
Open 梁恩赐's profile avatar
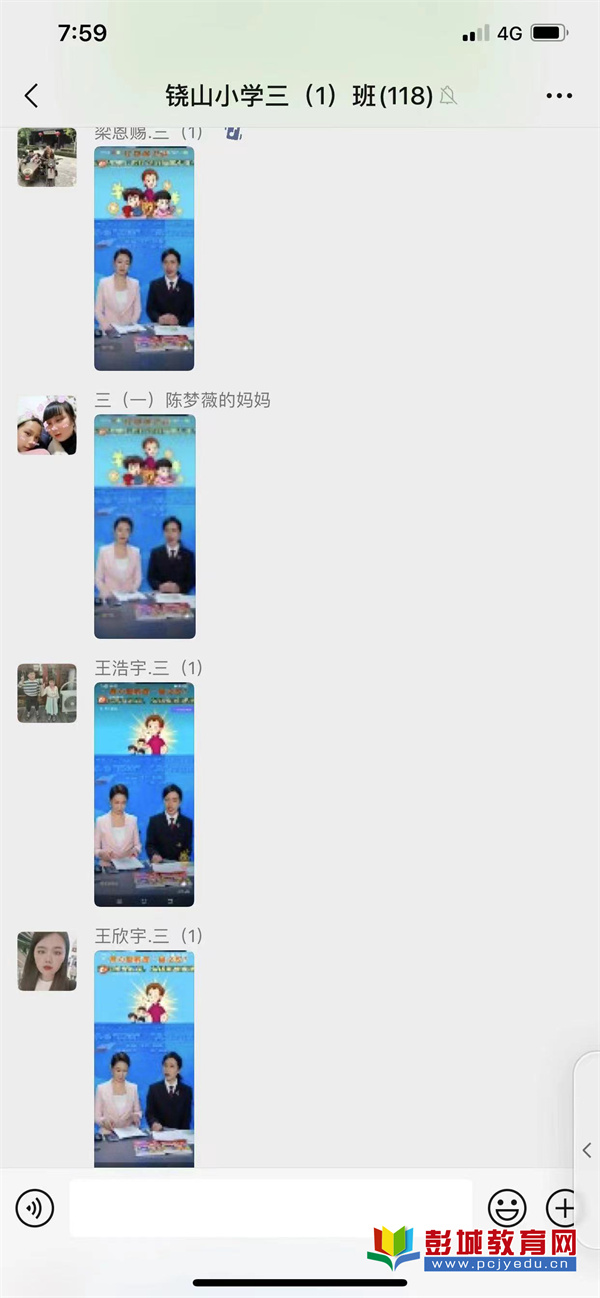(x=47, y=157)
